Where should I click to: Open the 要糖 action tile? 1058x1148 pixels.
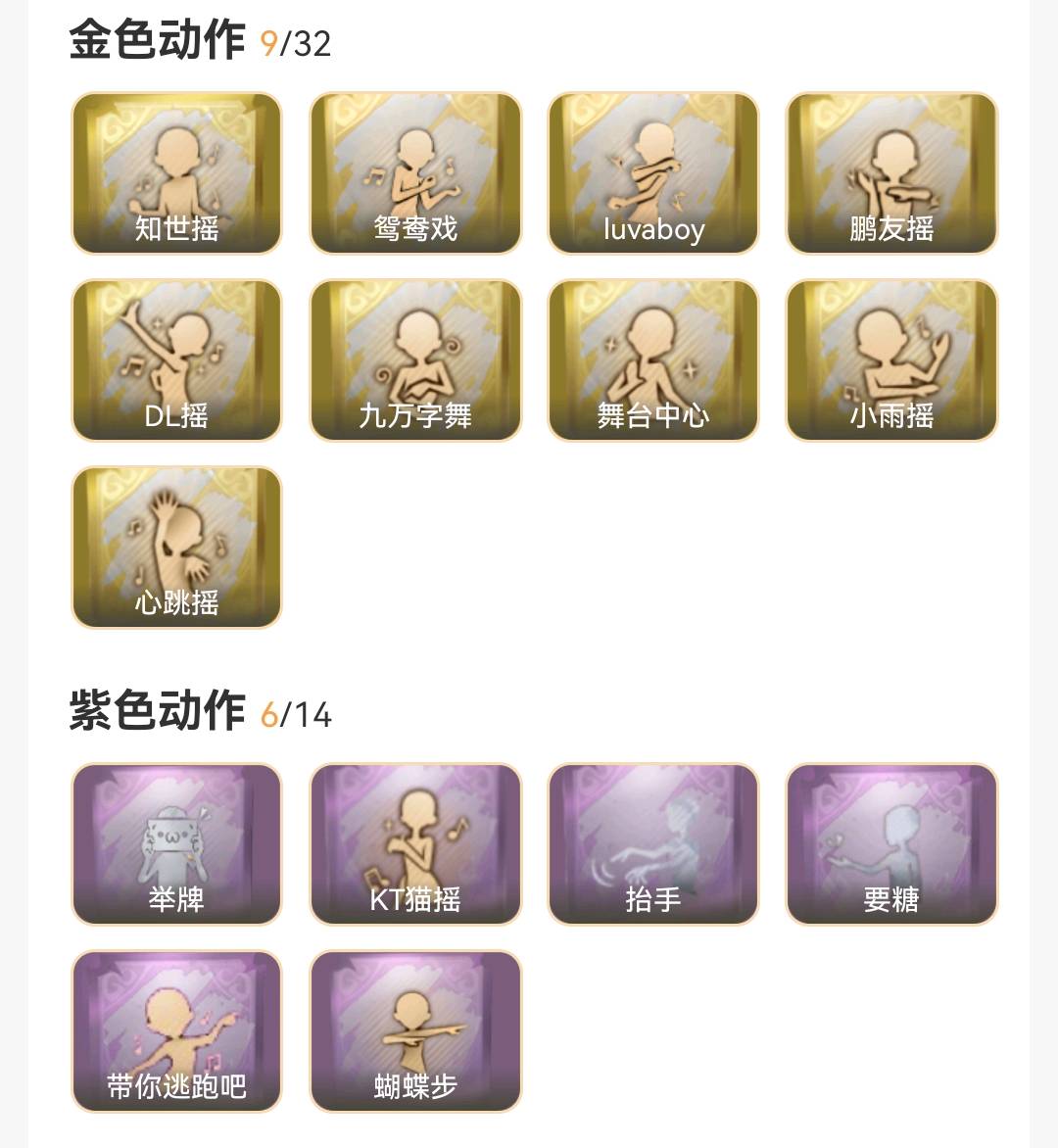pos(891,844)
